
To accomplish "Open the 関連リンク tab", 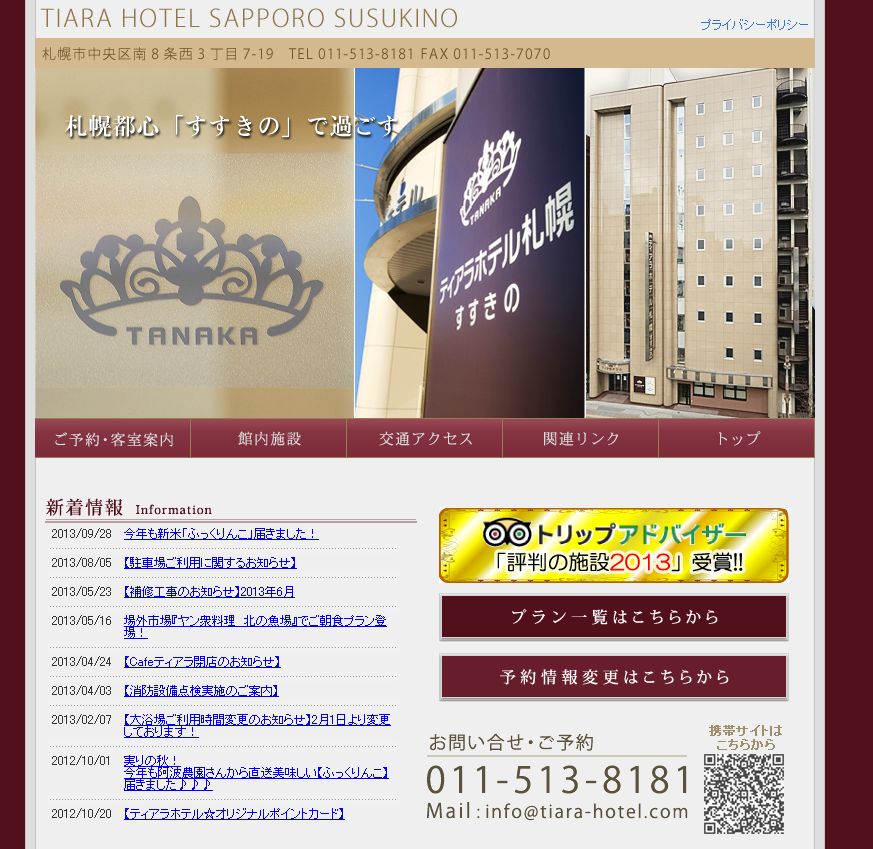I will tap(581, 439).
